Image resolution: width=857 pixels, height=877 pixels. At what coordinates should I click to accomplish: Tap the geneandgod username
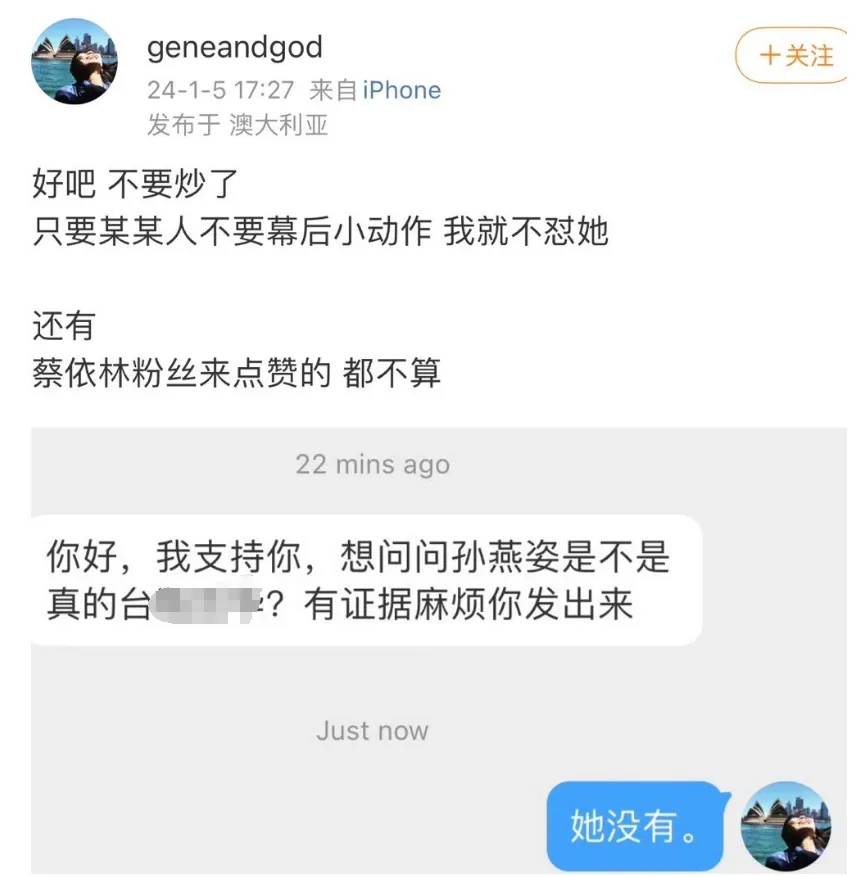[234, 47]
